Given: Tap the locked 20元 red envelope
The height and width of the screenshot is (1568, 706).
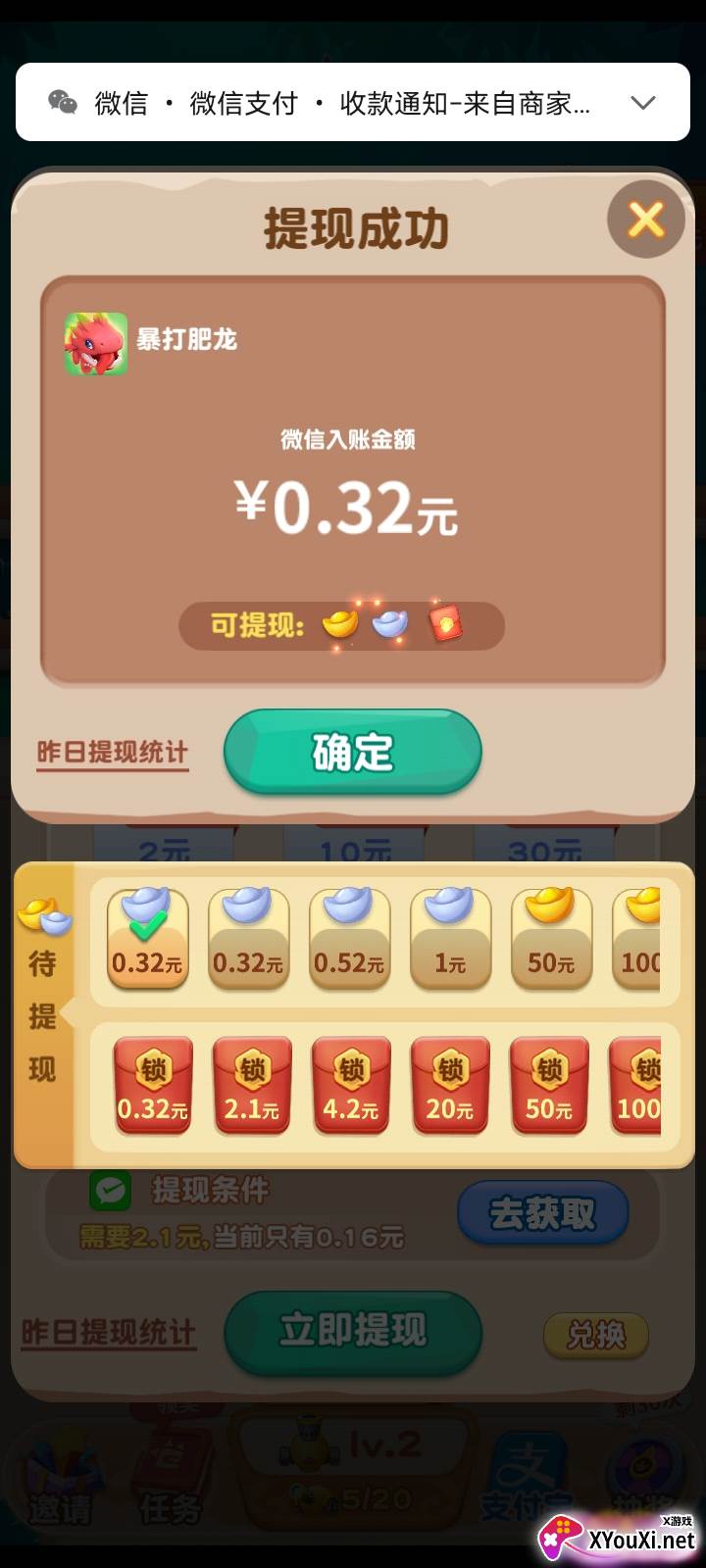Looking at the screenshot, I should point(450,1085).
